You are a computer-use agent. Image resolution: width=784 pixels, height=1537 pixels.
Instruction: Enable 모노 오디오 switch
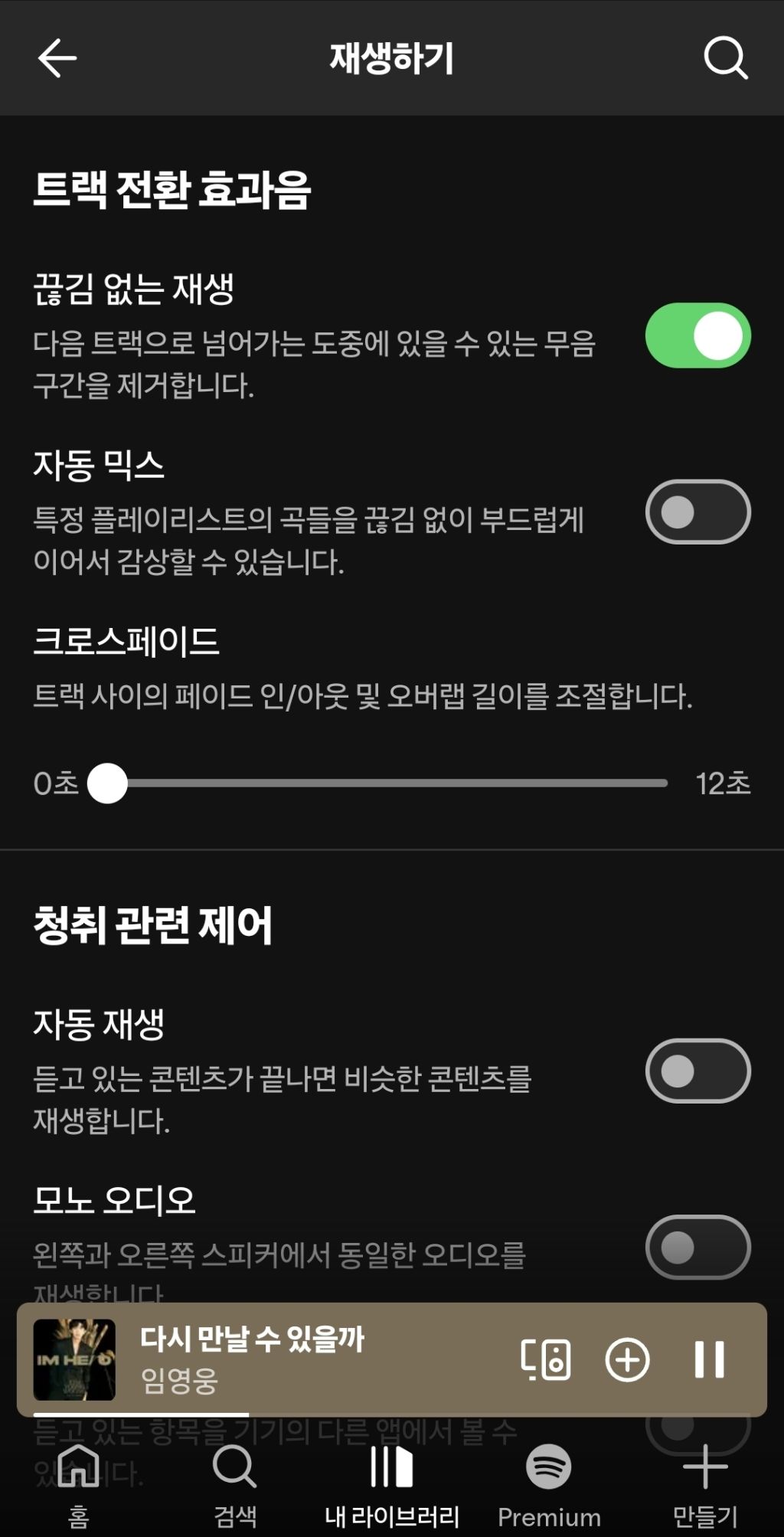[x=698, y=1247]
